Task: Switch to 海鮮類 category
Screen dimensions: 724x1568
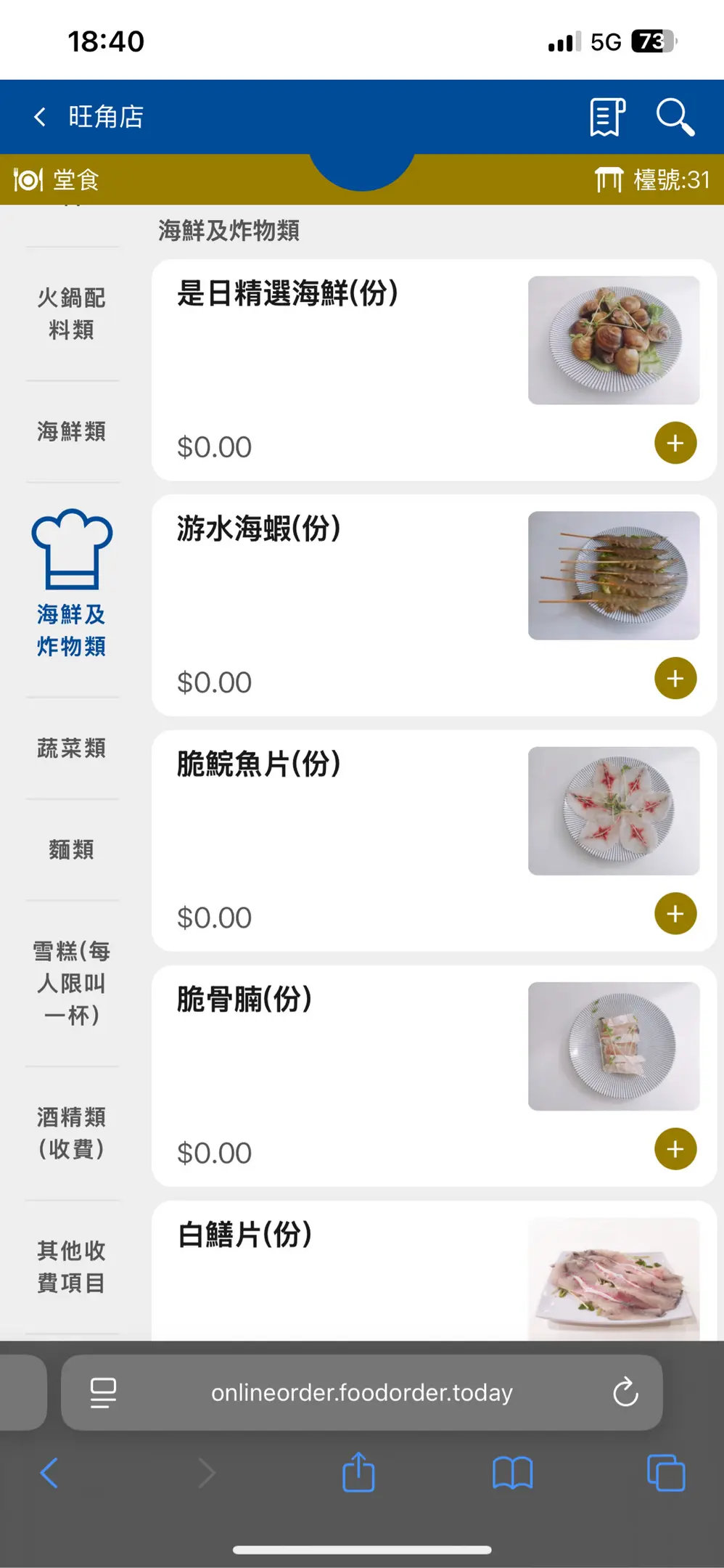Action: pyautogui.click(x=72, y=431)
